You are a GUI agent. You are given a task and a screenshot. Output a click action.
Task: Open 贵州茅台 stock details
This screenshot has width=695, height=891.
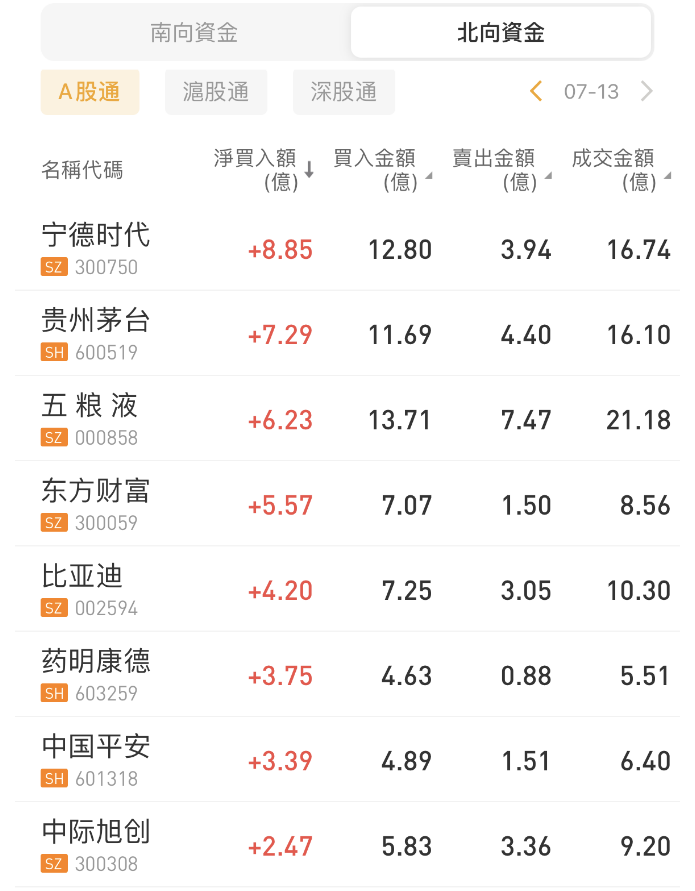96,333
